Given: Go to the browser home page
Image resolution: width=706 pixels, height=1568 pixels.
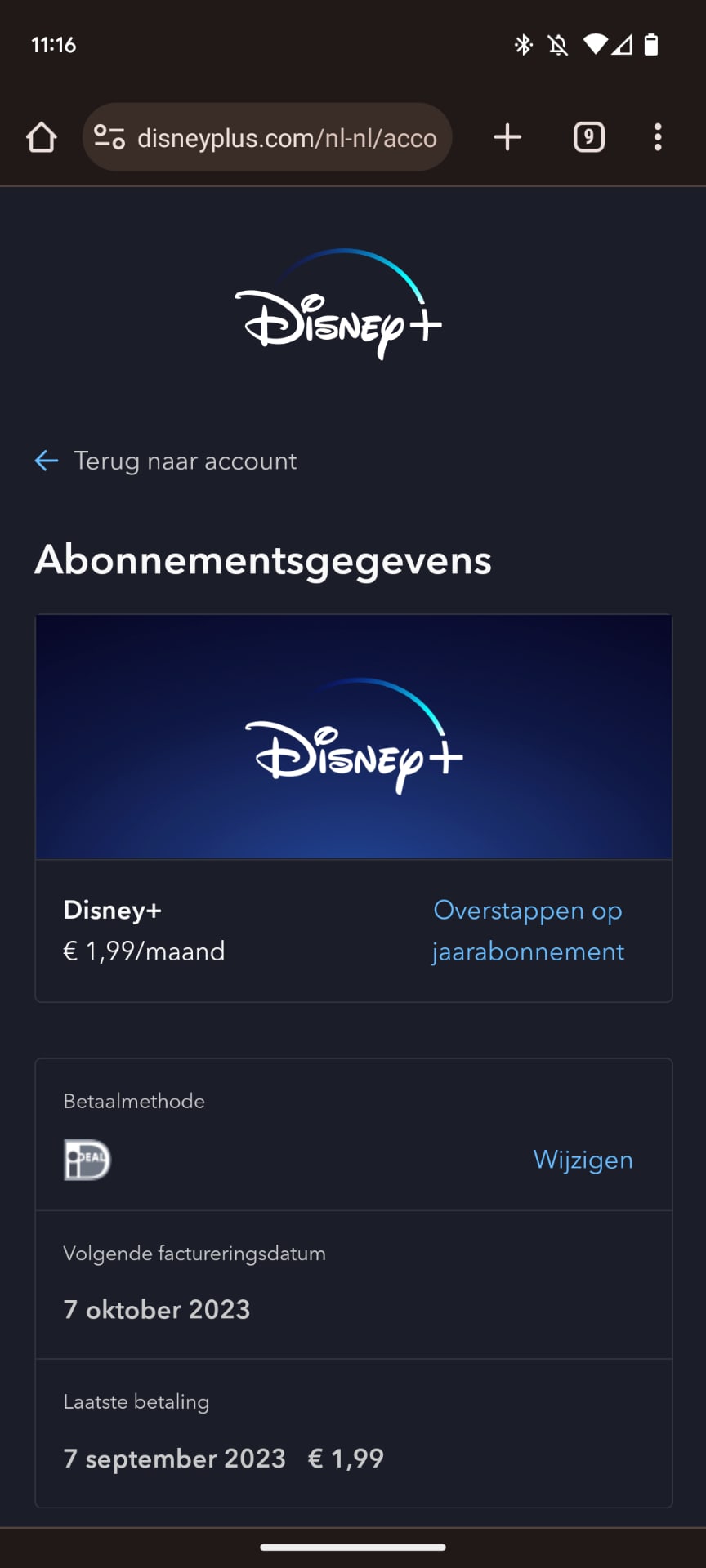Looking at the screenshot, I should (41, 137).
